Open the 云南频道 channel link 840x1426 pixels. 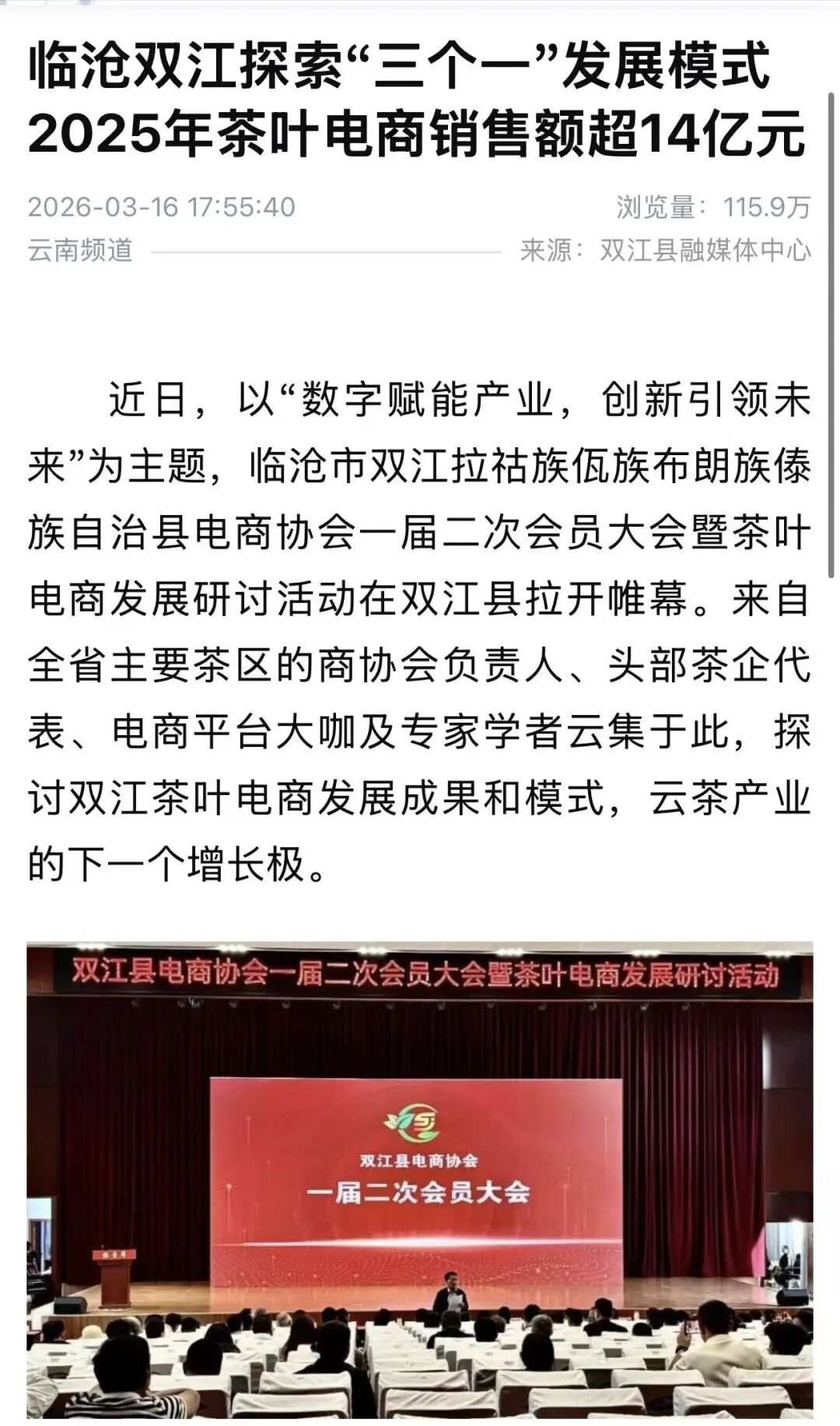80,251
